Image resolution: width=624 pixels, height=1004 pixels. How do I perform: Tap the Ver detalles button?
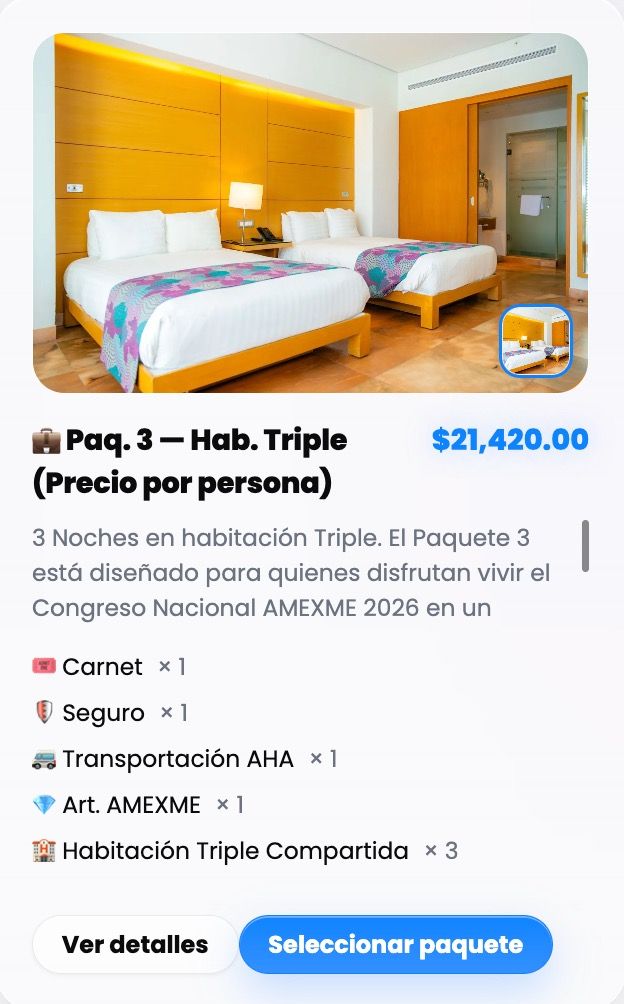tap(135, 944)
